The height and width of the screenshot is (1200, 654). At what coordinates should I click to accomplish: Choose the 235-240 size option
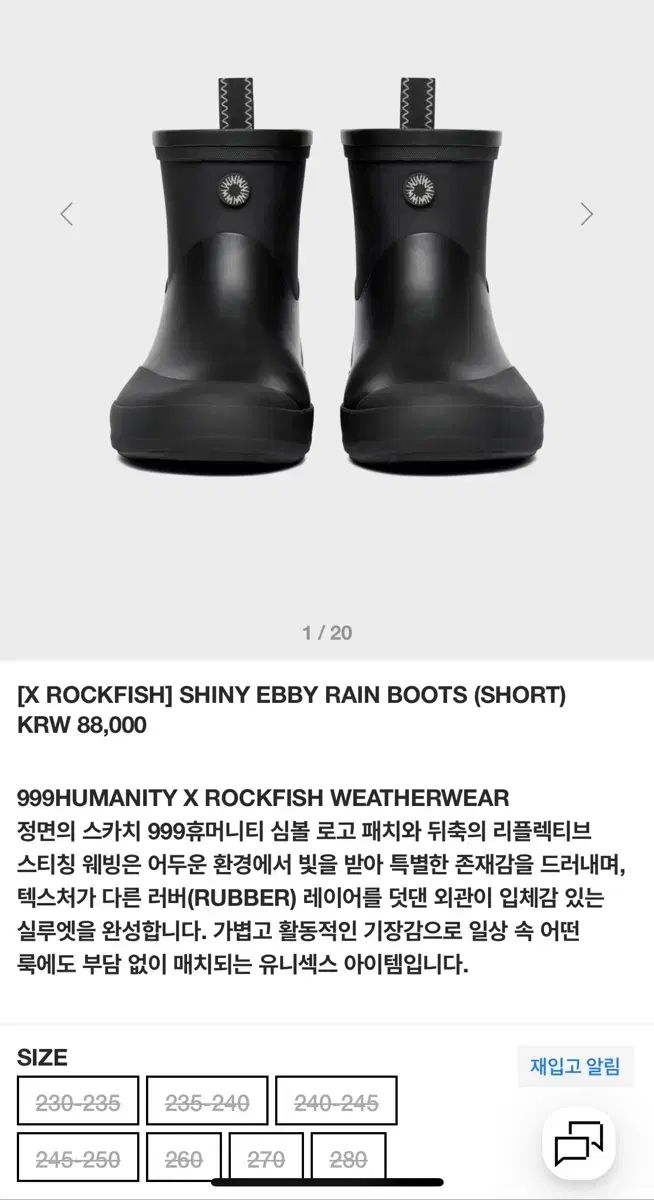click(207, 1102)
